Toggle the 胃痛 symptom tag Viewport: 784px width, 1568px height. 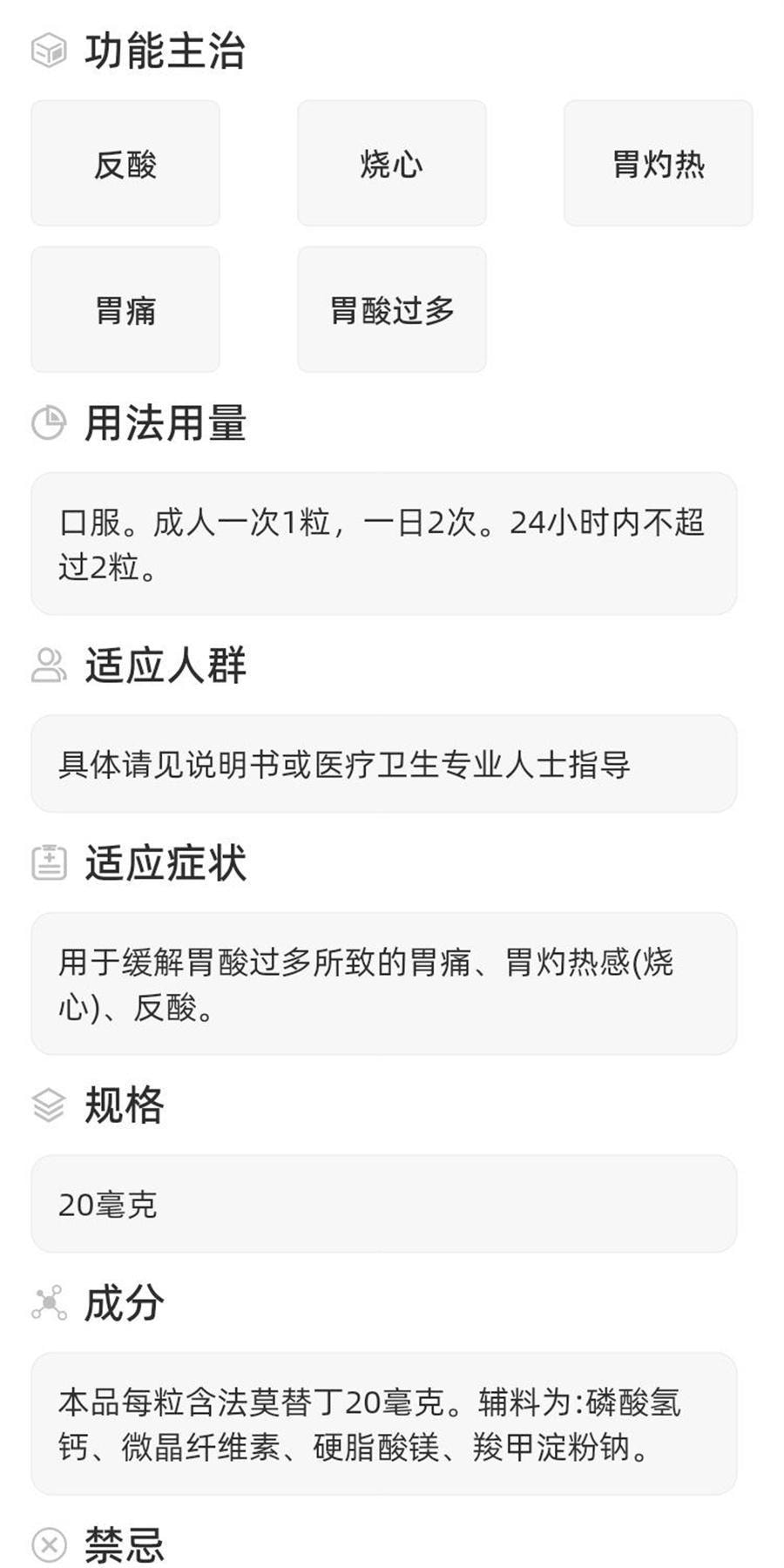[125, 309]
